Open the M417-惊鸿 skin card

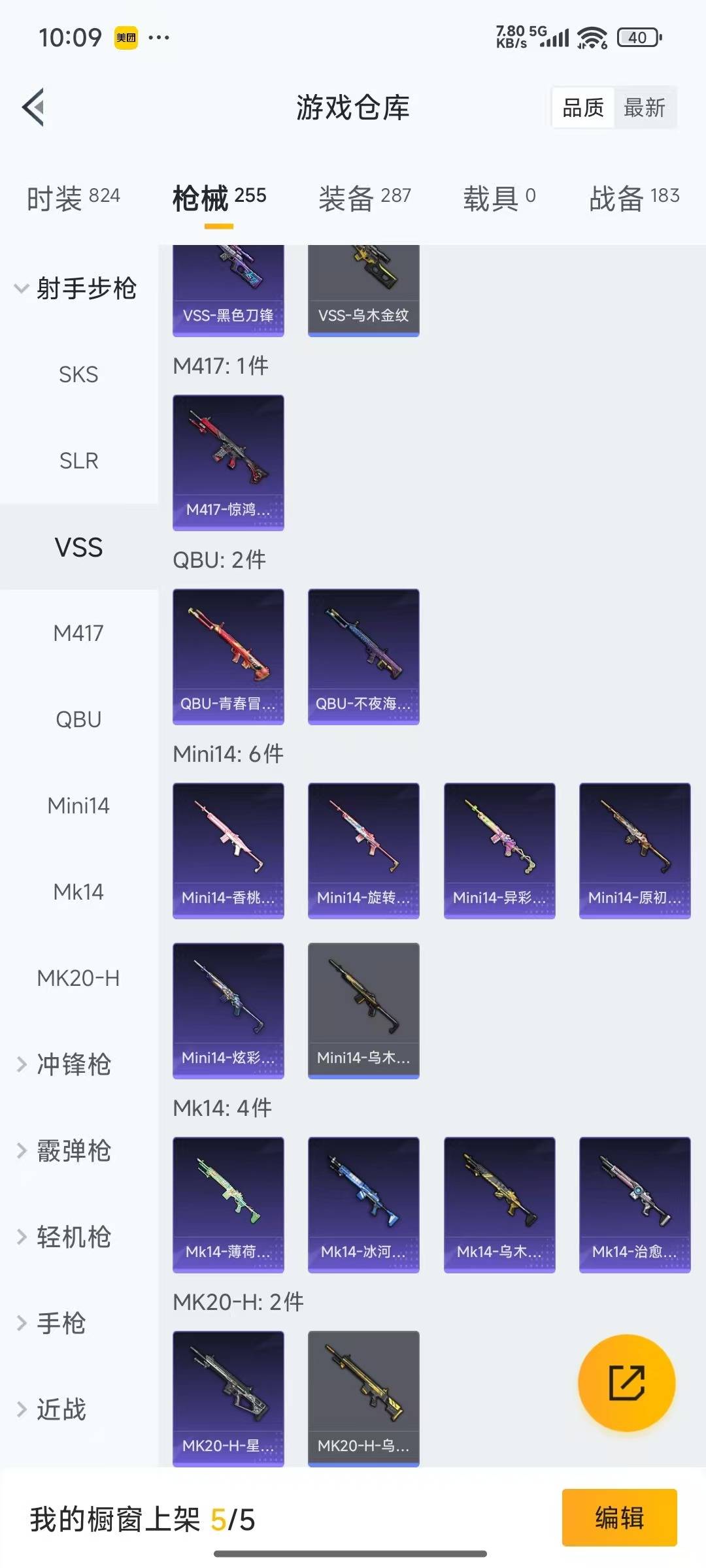coord(228,462)
